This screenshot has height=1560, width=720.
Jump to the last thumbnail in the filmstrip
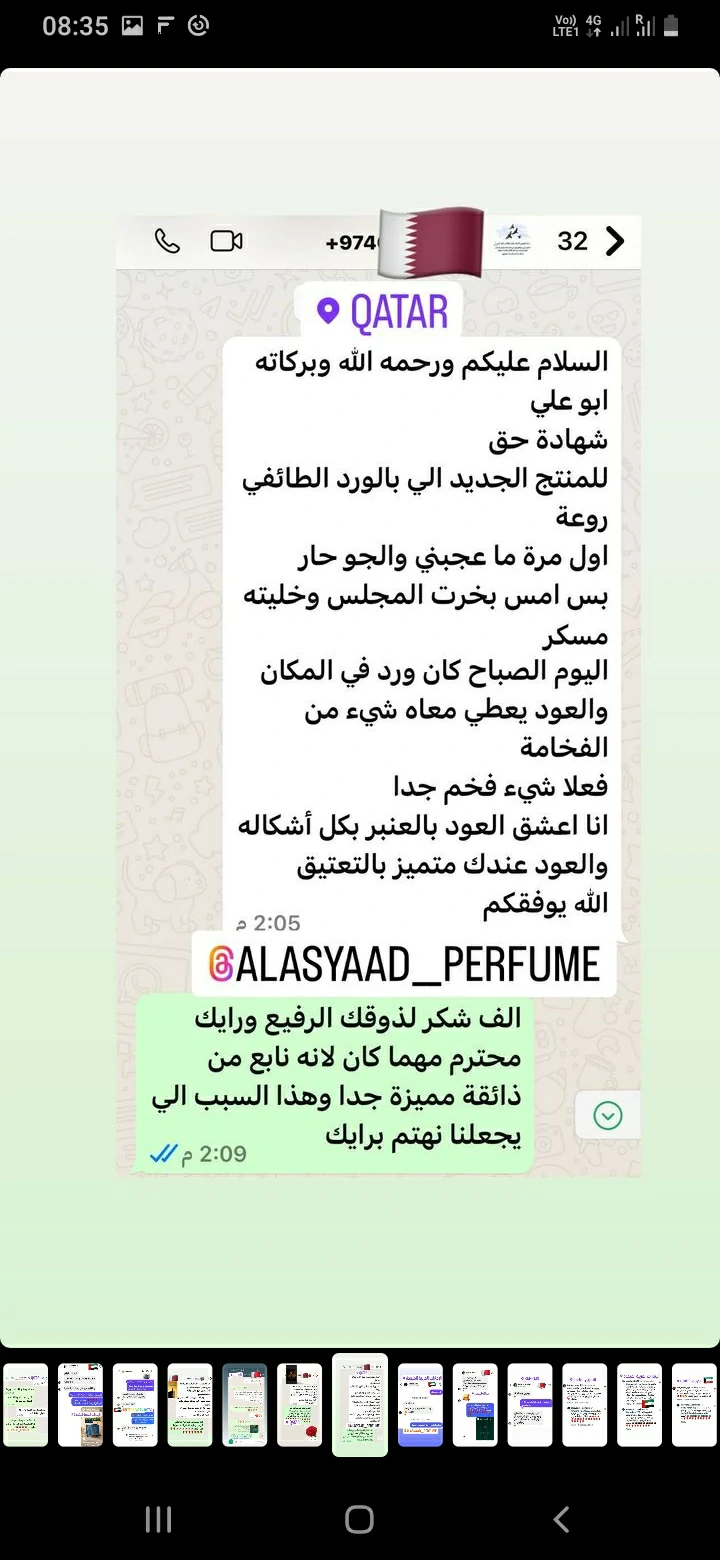(x=694, y=1404)
